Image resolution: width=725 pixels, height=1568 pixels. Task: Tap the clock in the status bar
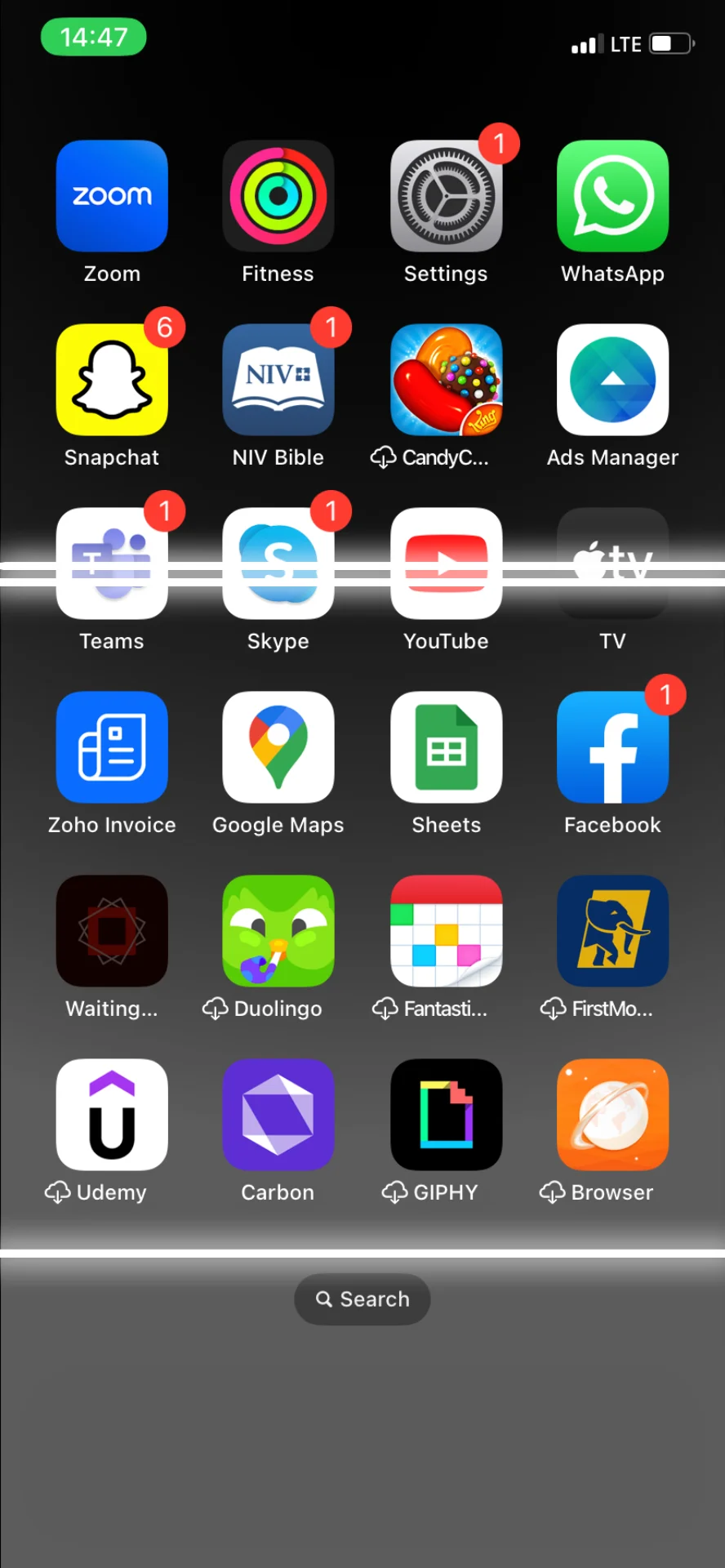pos(92,37)
